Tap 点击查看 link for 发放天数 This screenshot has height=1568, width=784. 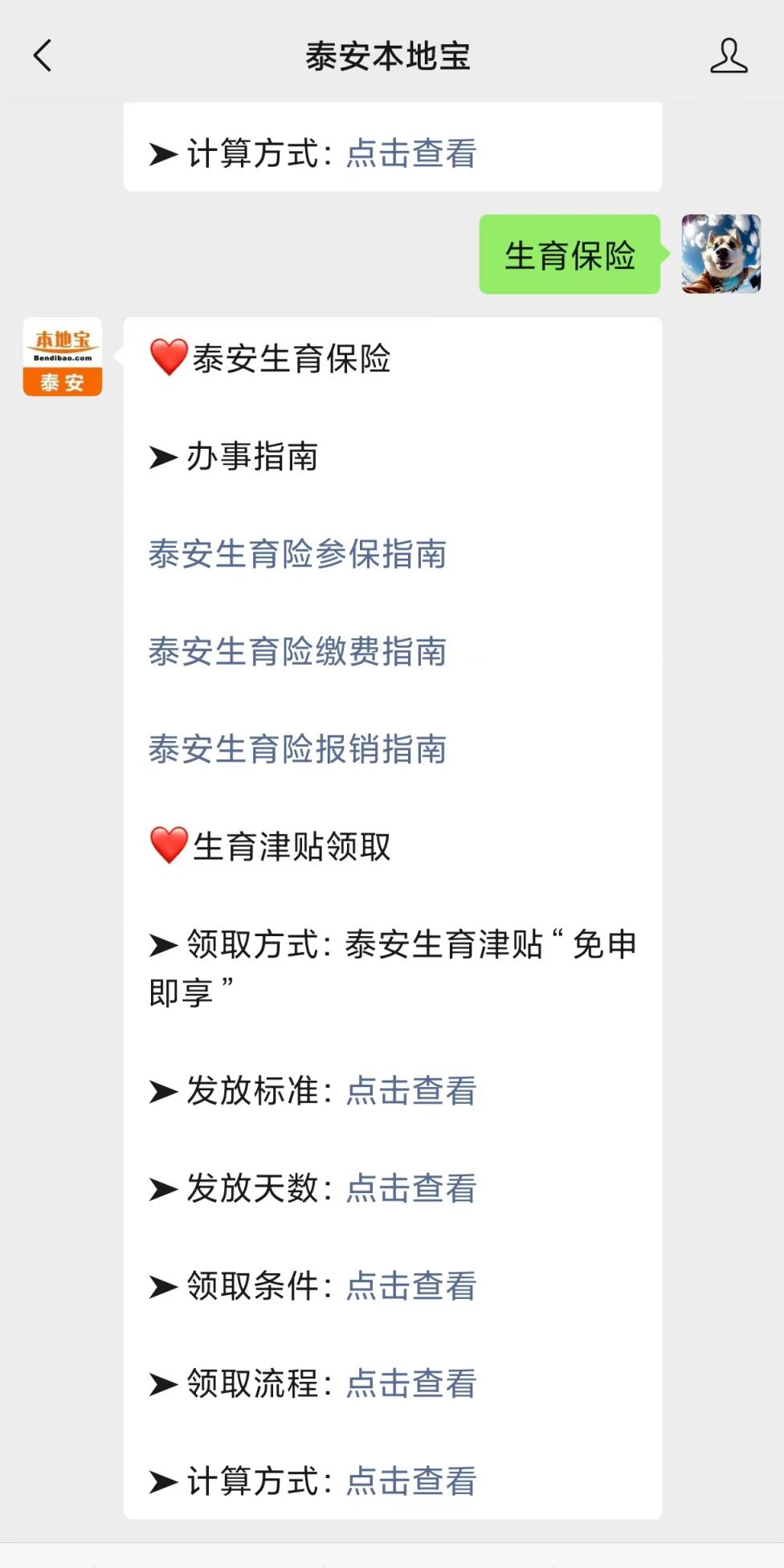411,1188
